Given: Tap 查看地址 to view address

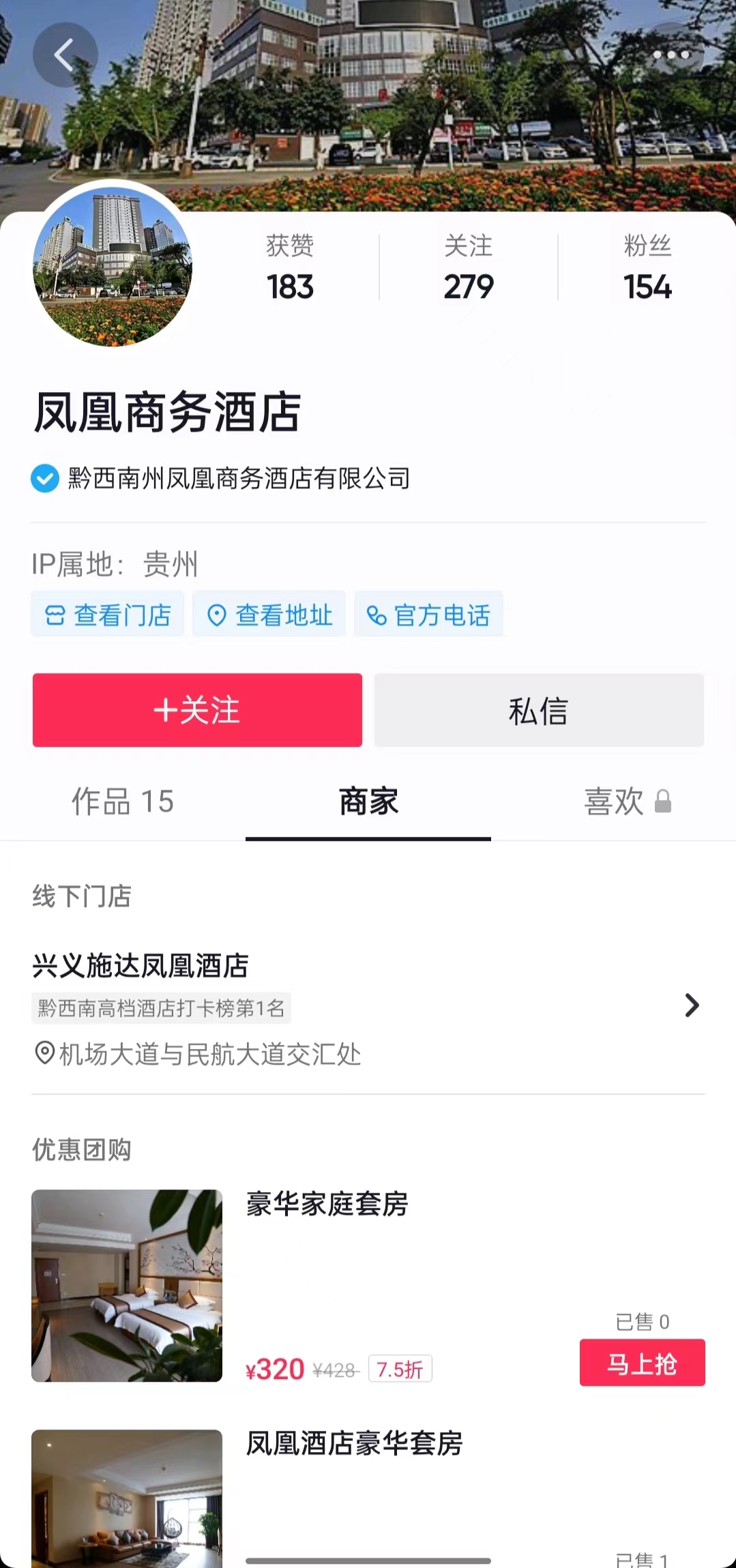Looking at the screenshot, I should (x=269, y=615).
